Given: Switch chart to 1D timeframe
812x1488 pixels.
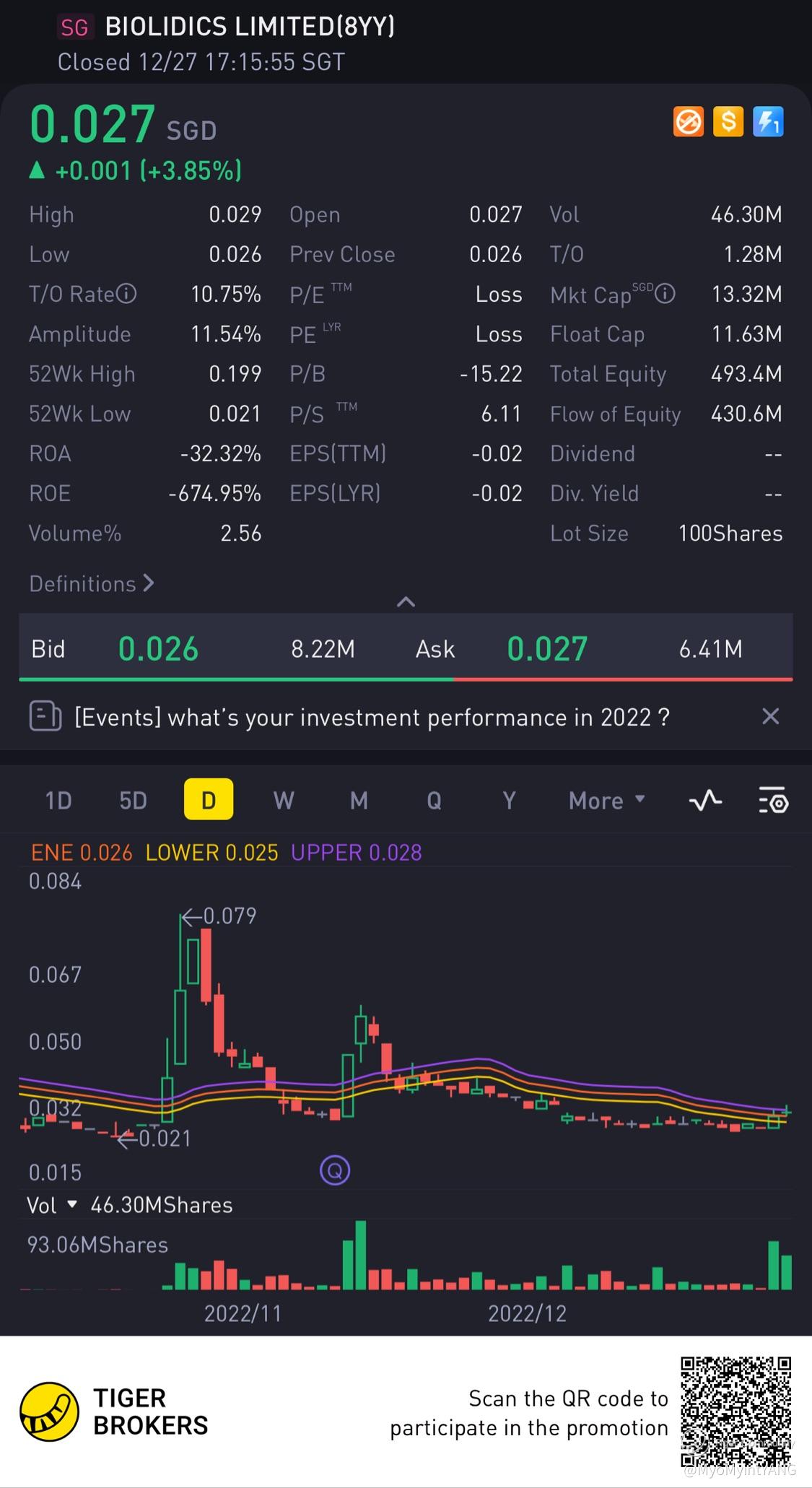Looking at the screenshot, I should coord(58,800).
